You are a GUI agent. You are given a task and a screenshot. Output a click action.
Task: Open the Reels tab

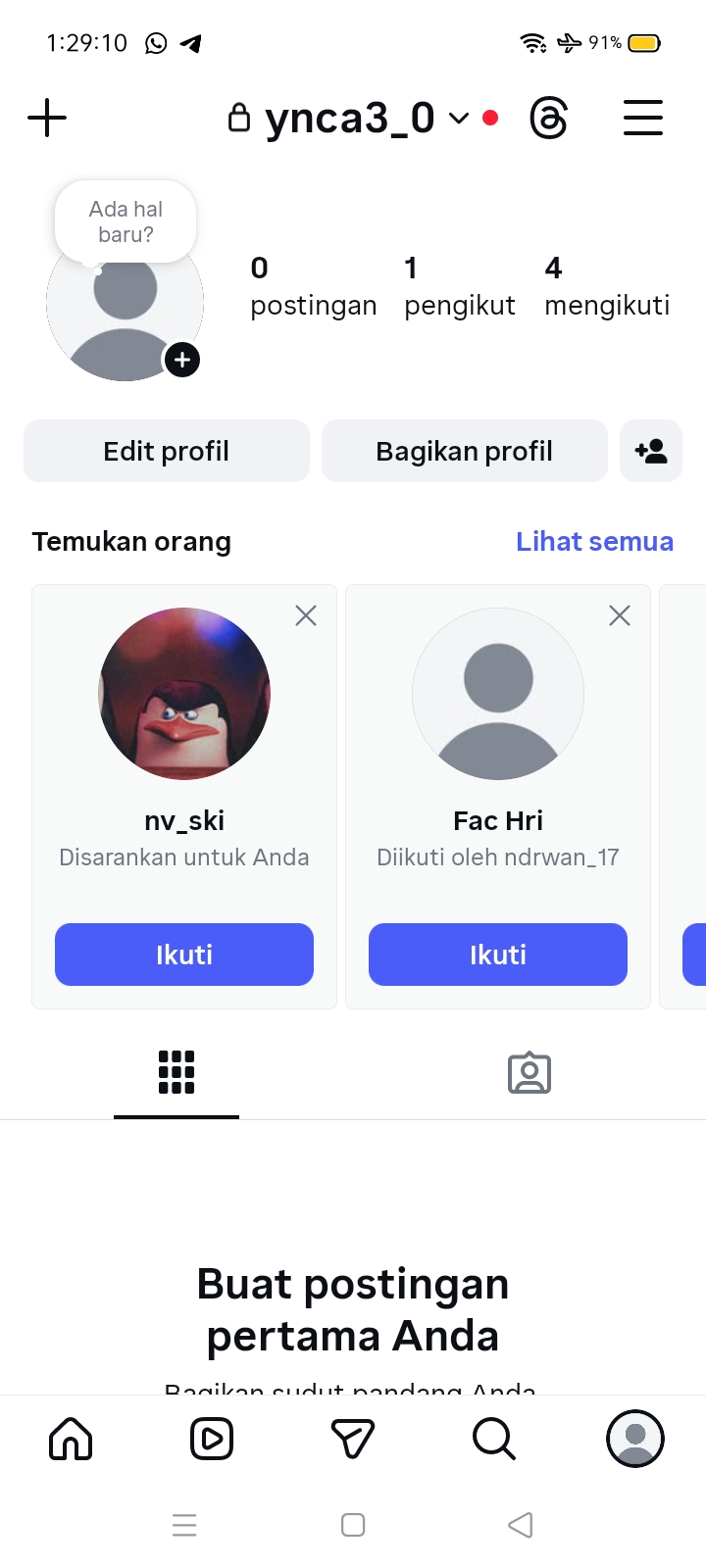(212, 1439)
